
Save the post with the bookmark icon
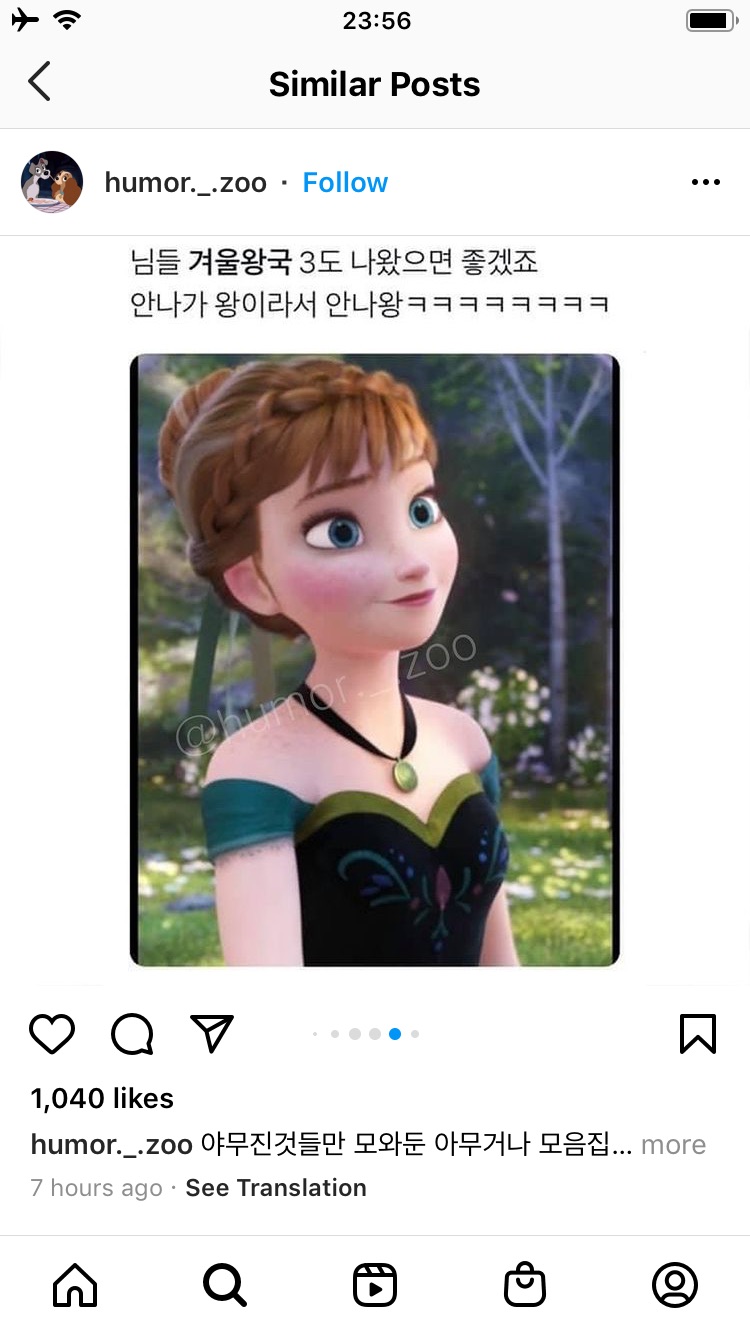coord(697,1034)
